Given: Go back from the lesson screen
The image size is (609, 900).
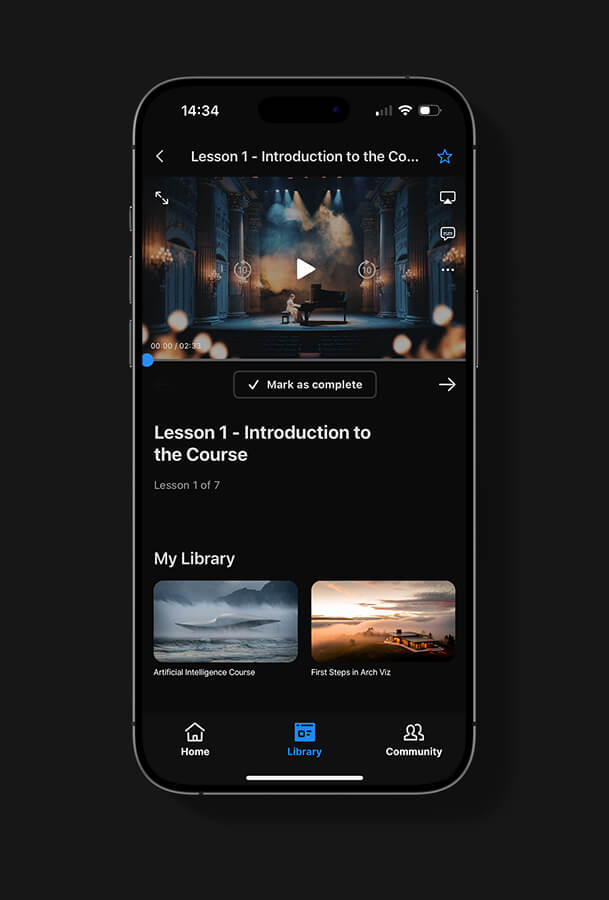Looking at the screenshot, I should [160, 157].
